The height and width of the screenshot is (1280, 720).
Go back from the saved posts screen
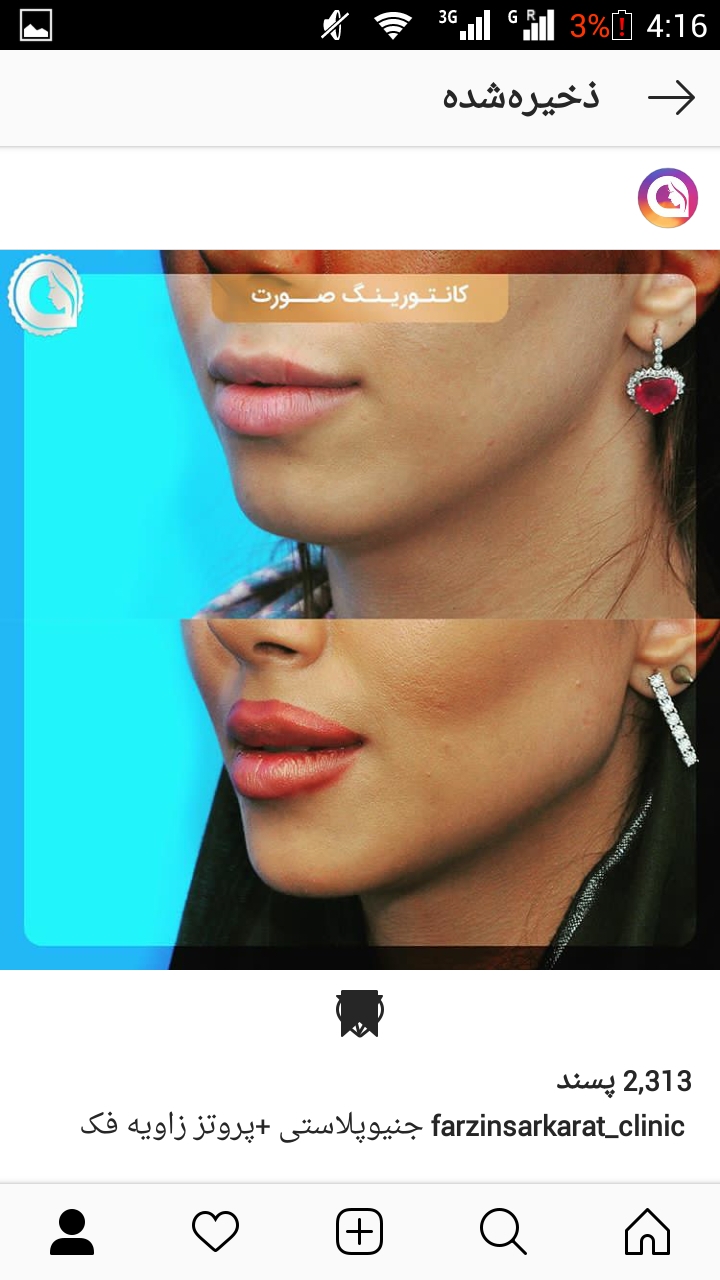tap(671, 98)
